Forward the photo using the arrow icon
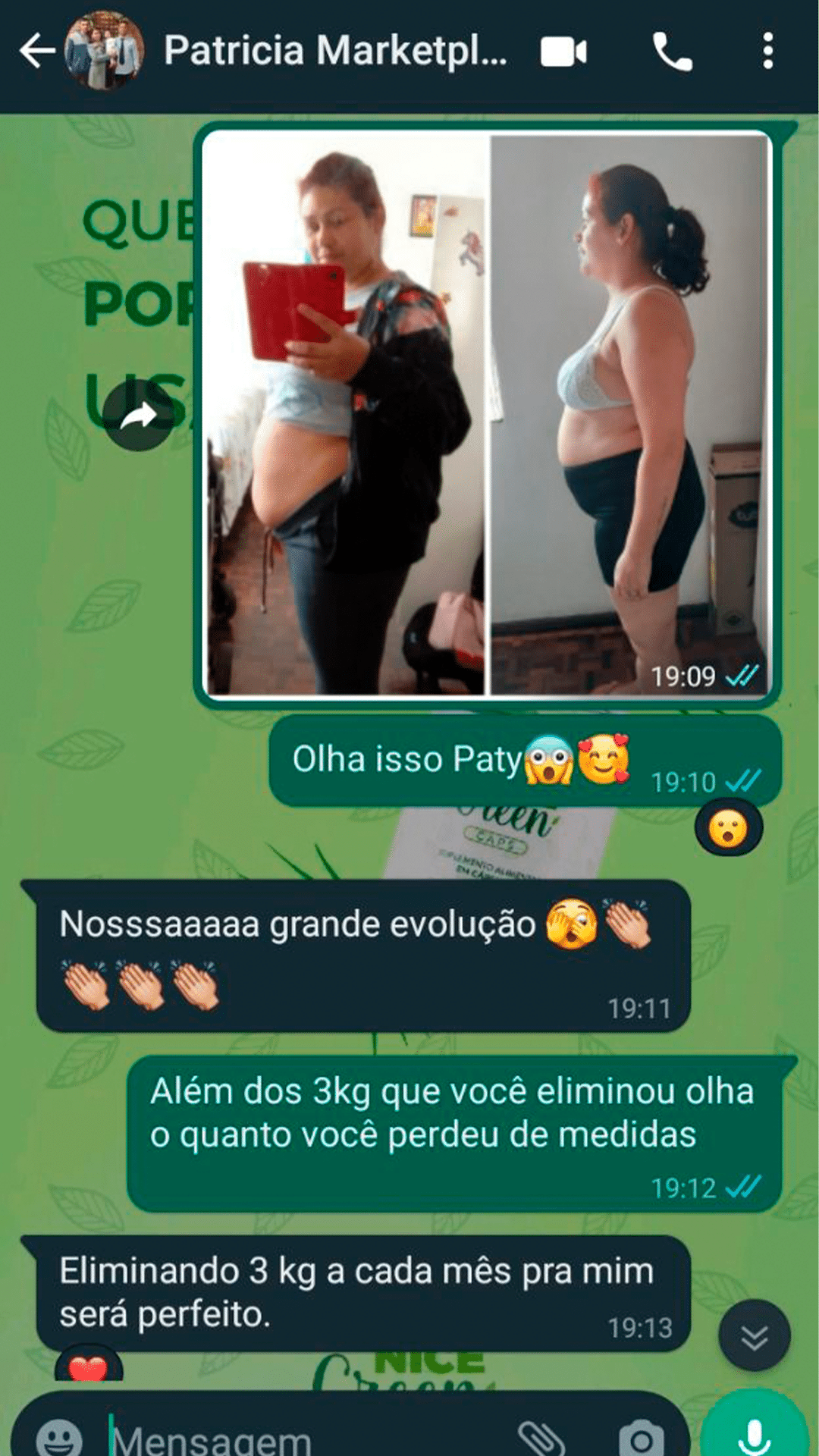The image size is (819, 1456). 138,416
